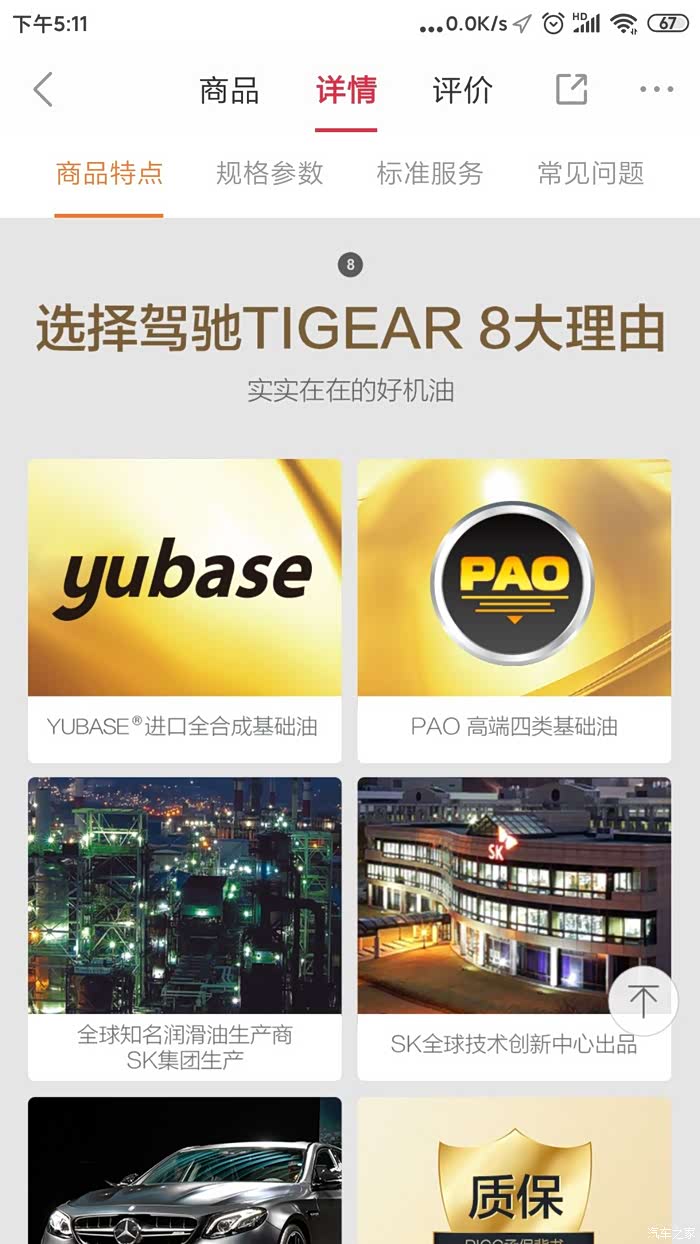Image resolution: width=700 pixels, height=1244 pixels.
Task: View the 标准服务 section
Action: (x=430, y=174)
